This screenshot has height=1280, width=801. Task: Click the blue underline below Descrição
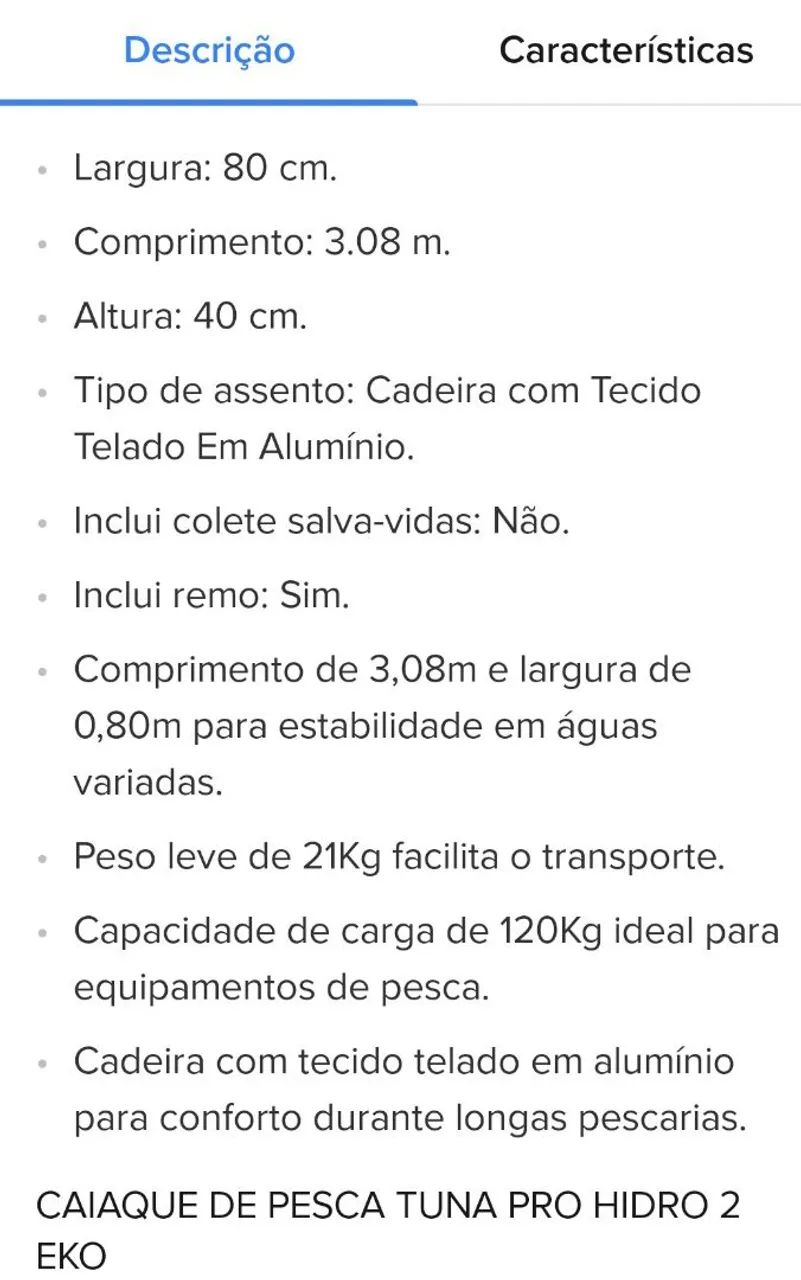209,98
